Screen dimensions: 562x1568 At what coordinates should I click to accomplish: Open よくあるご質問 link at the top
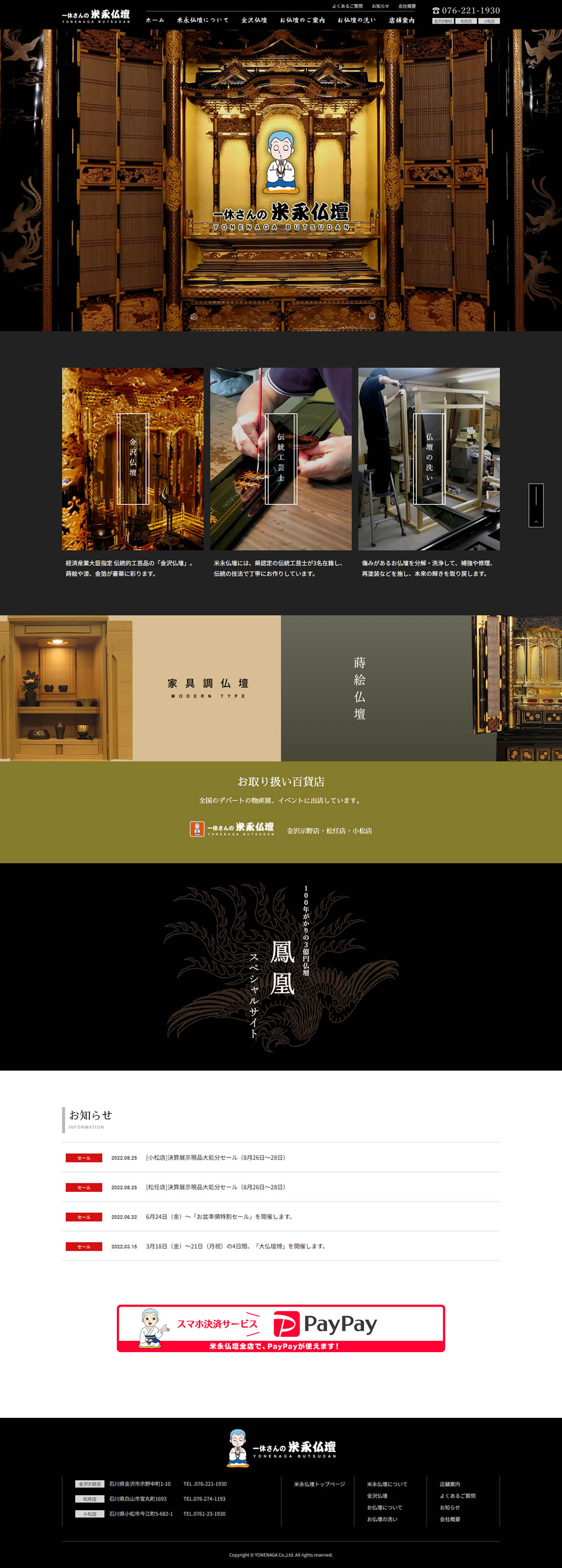pyautogui.click(x=347, y=6)
